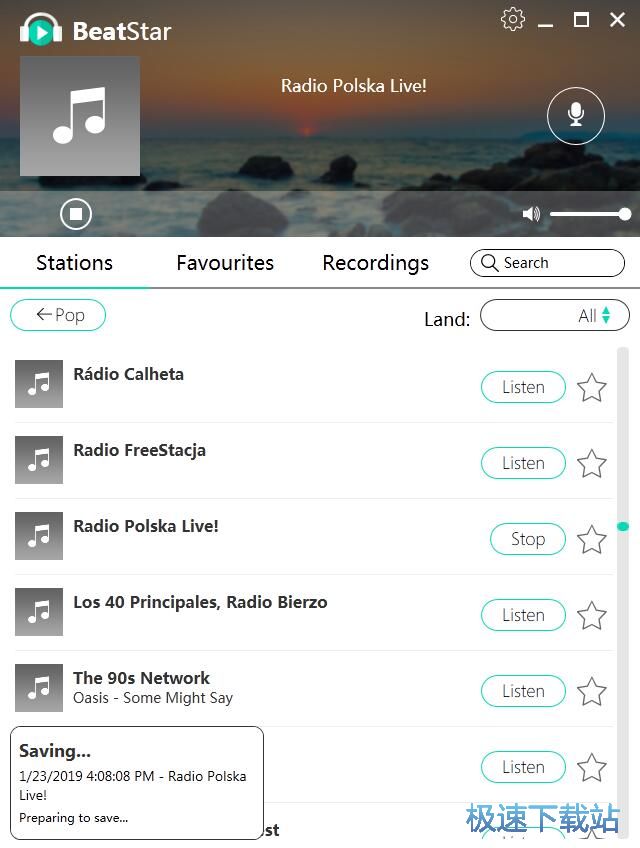Stop playback of the current station

76,213
